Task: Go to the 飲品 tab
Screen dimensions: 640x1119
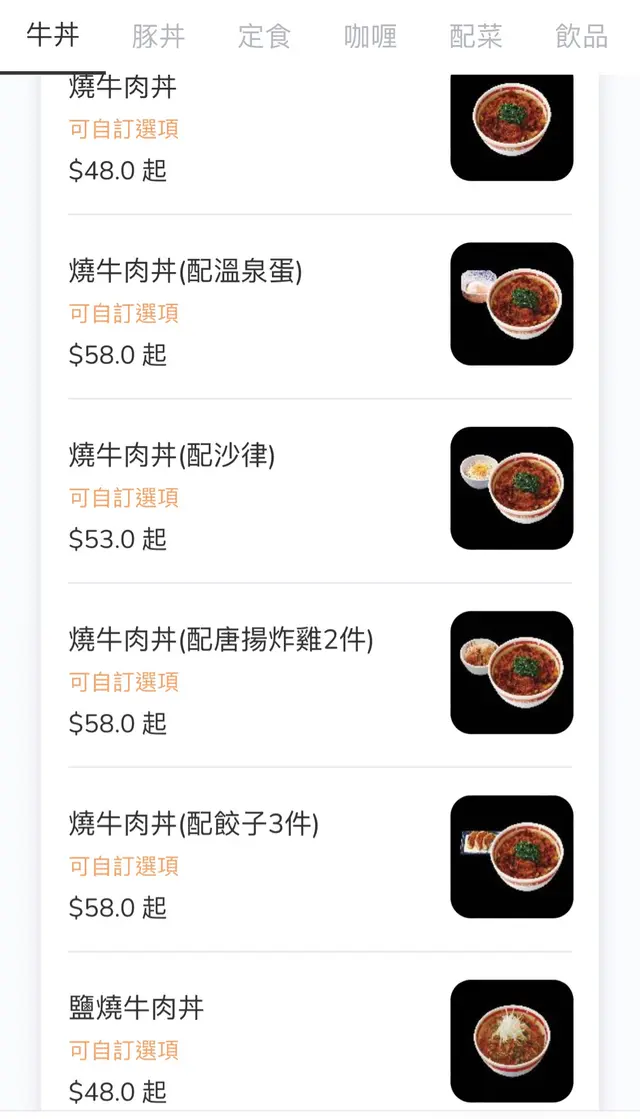Action: point(581,37)
